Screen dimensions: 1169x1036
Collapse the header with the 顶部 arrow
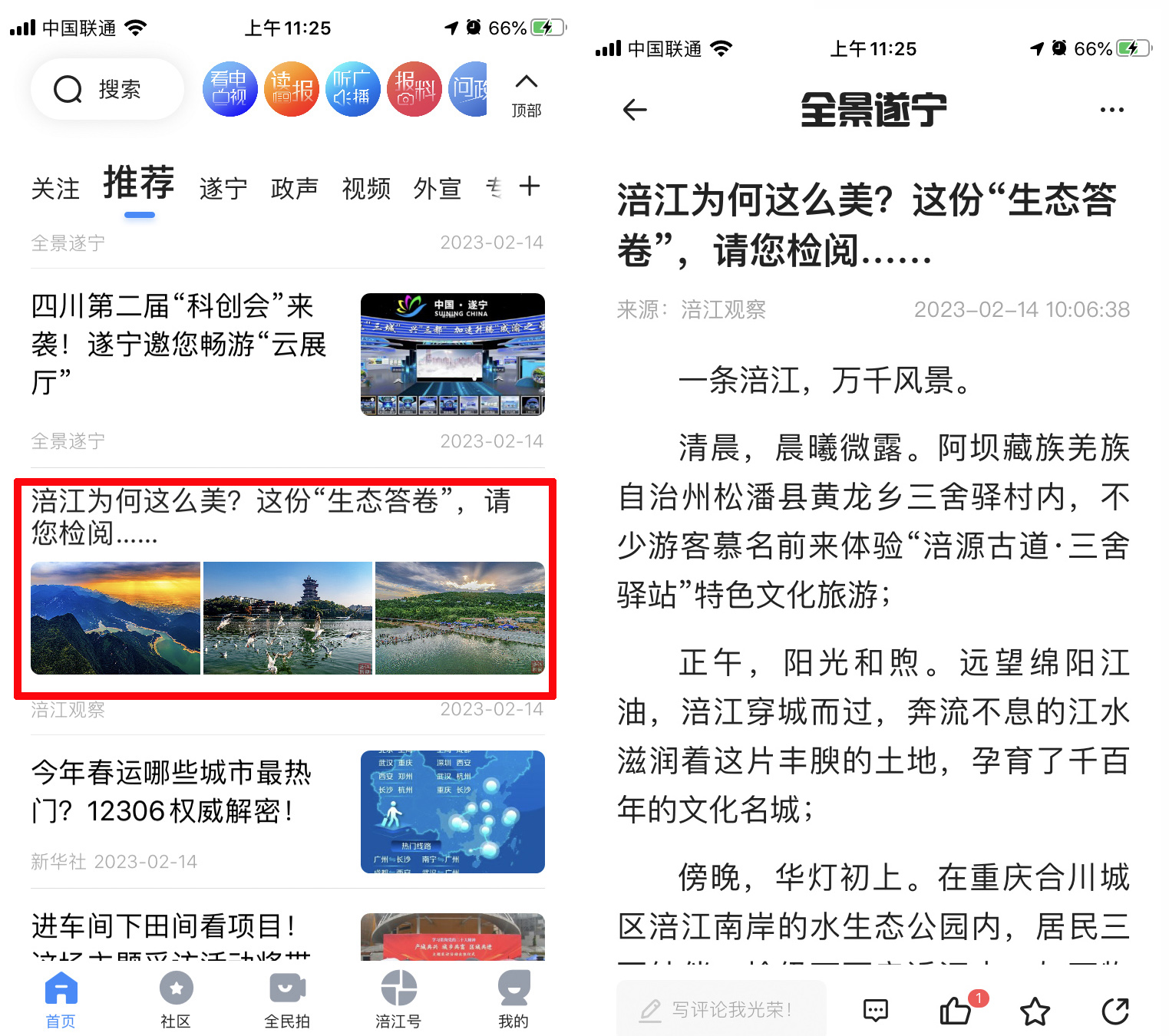(x=526, y=94)
